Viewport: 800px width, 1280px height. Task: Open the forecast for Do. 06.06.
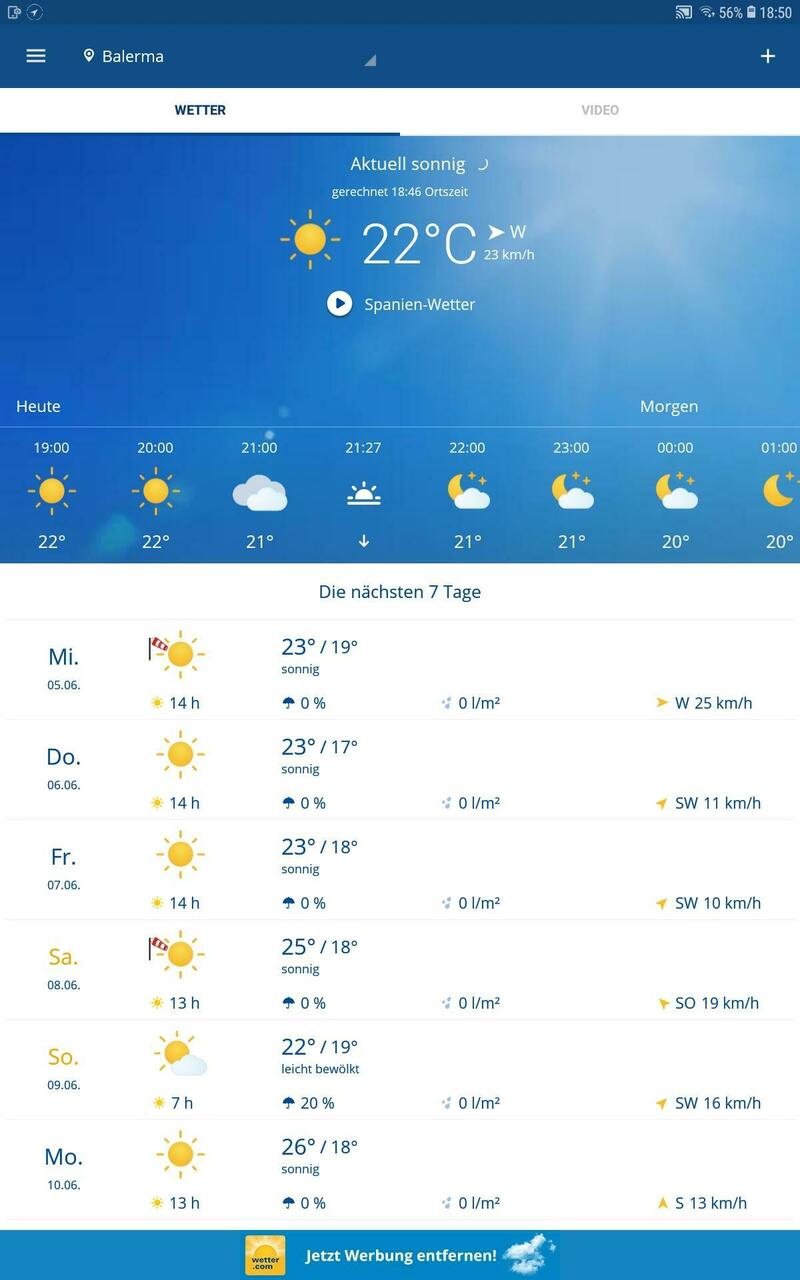tap(400, 770)
